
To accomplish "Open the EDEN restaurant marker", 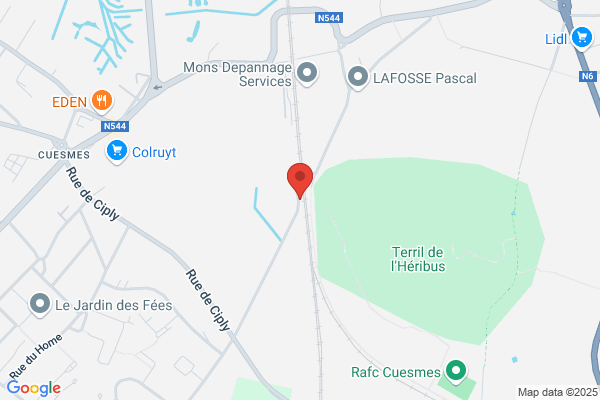I will tap(102, 102).
